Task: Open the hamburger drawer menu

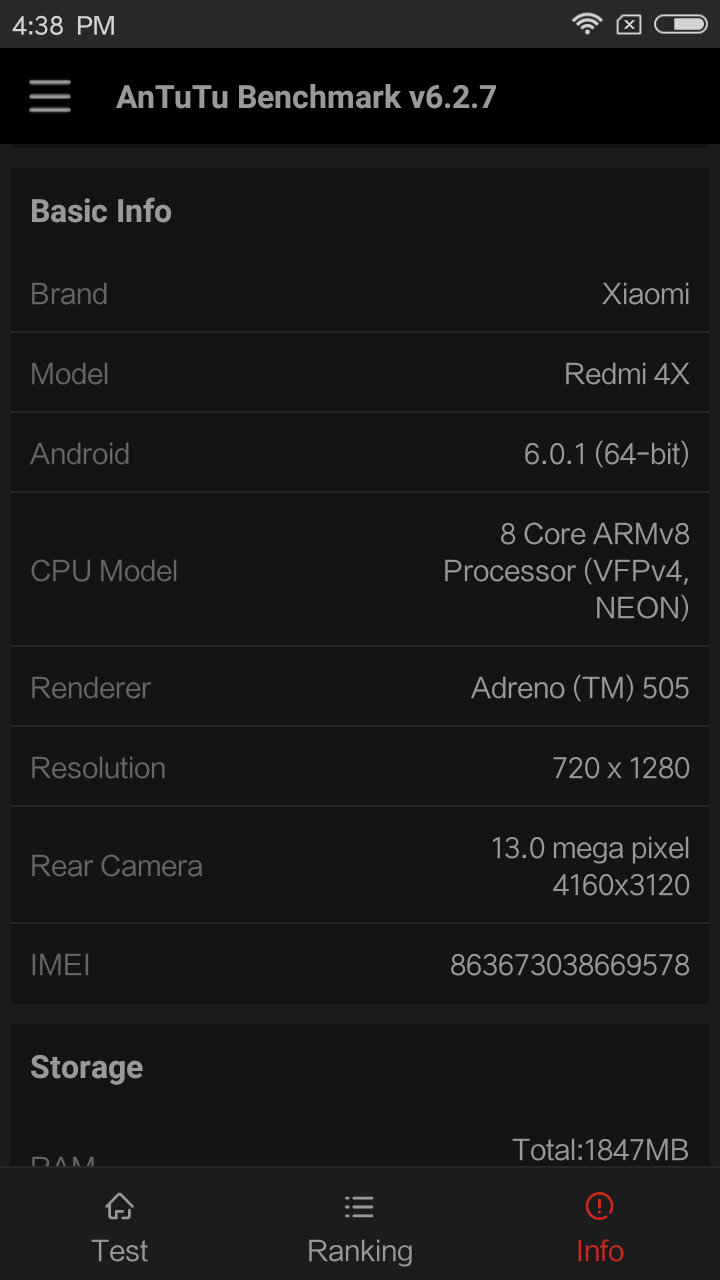Action: 50,97
